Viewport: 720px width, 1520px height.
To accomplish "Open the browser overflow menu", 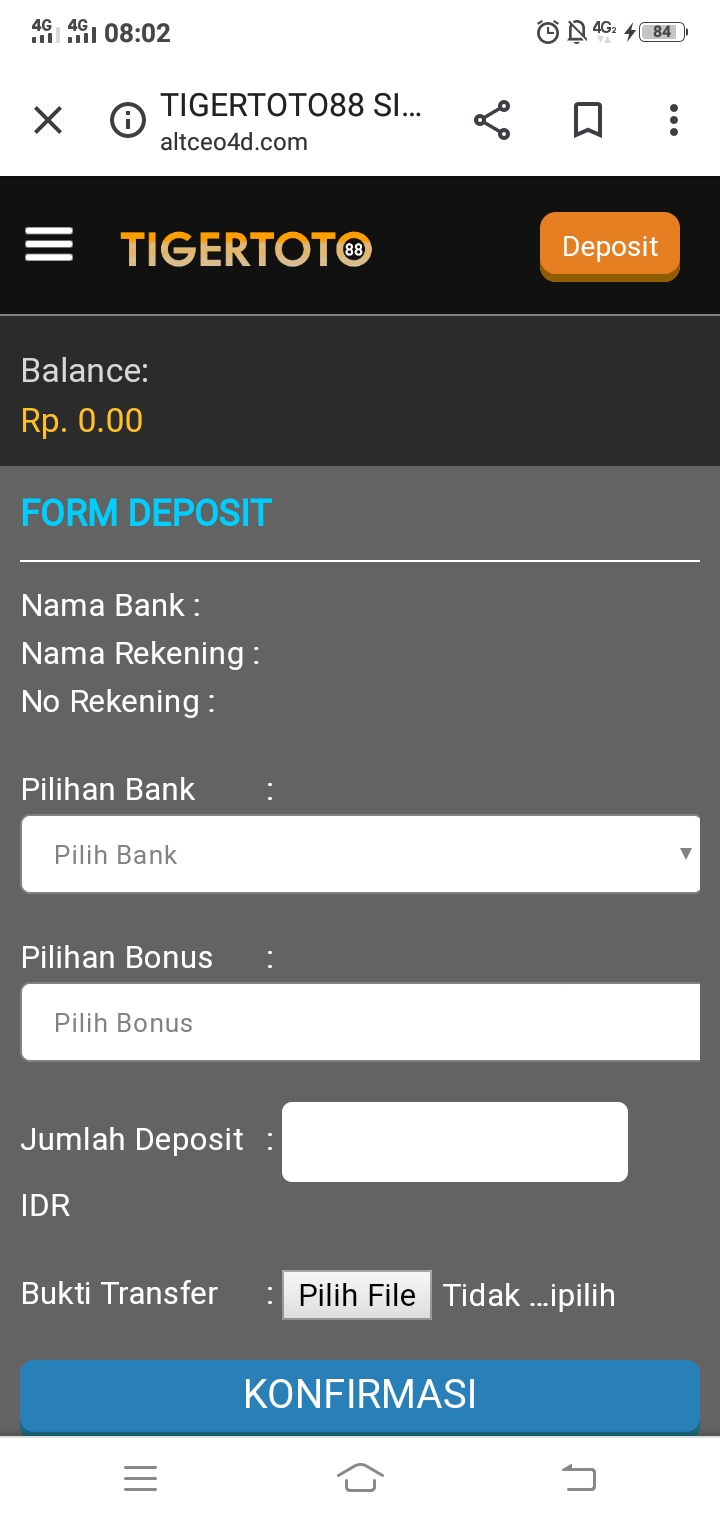I will [x=674, y=121].
